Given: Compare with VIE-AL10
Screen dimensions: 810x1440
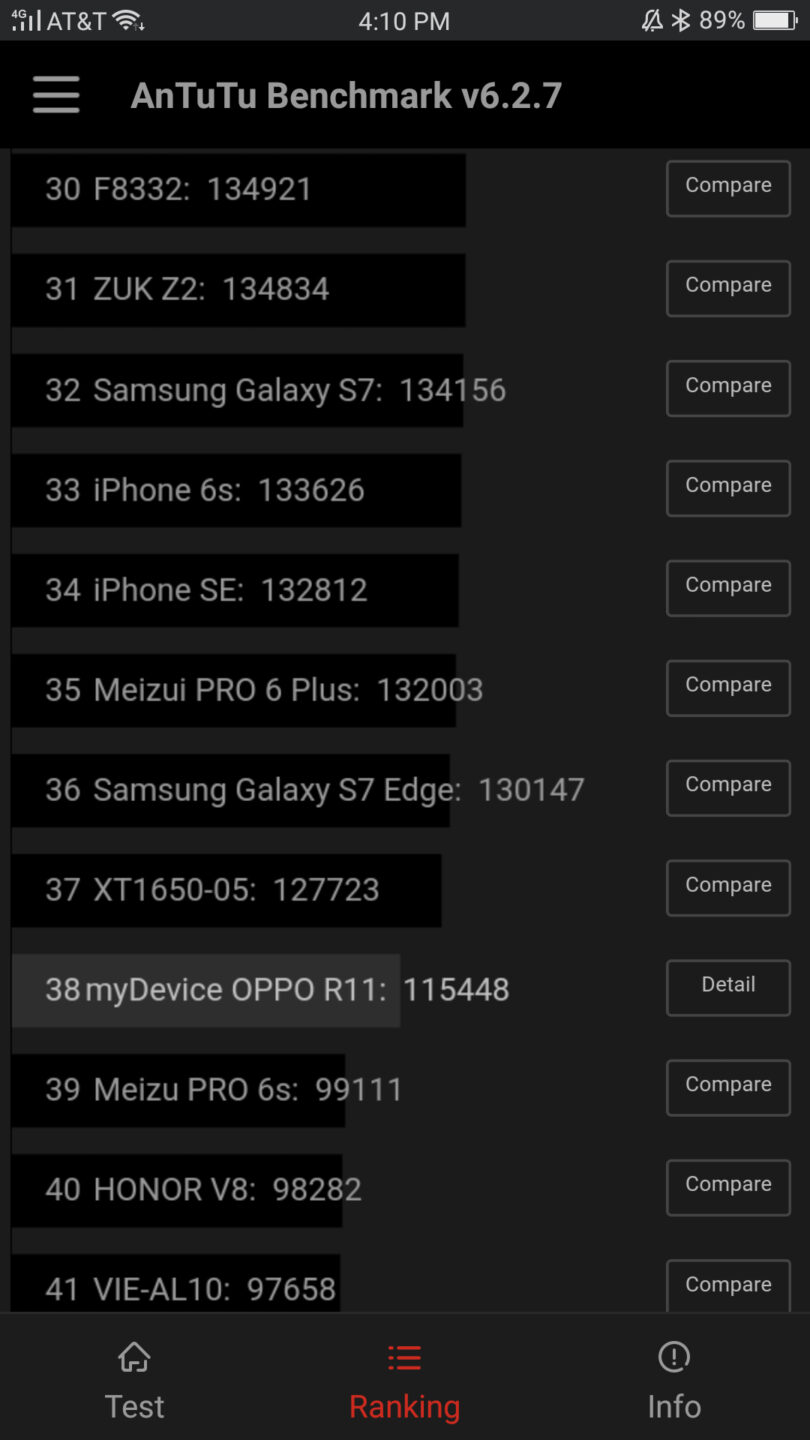Looking at the screenshot, I should tap(728, 1286).
